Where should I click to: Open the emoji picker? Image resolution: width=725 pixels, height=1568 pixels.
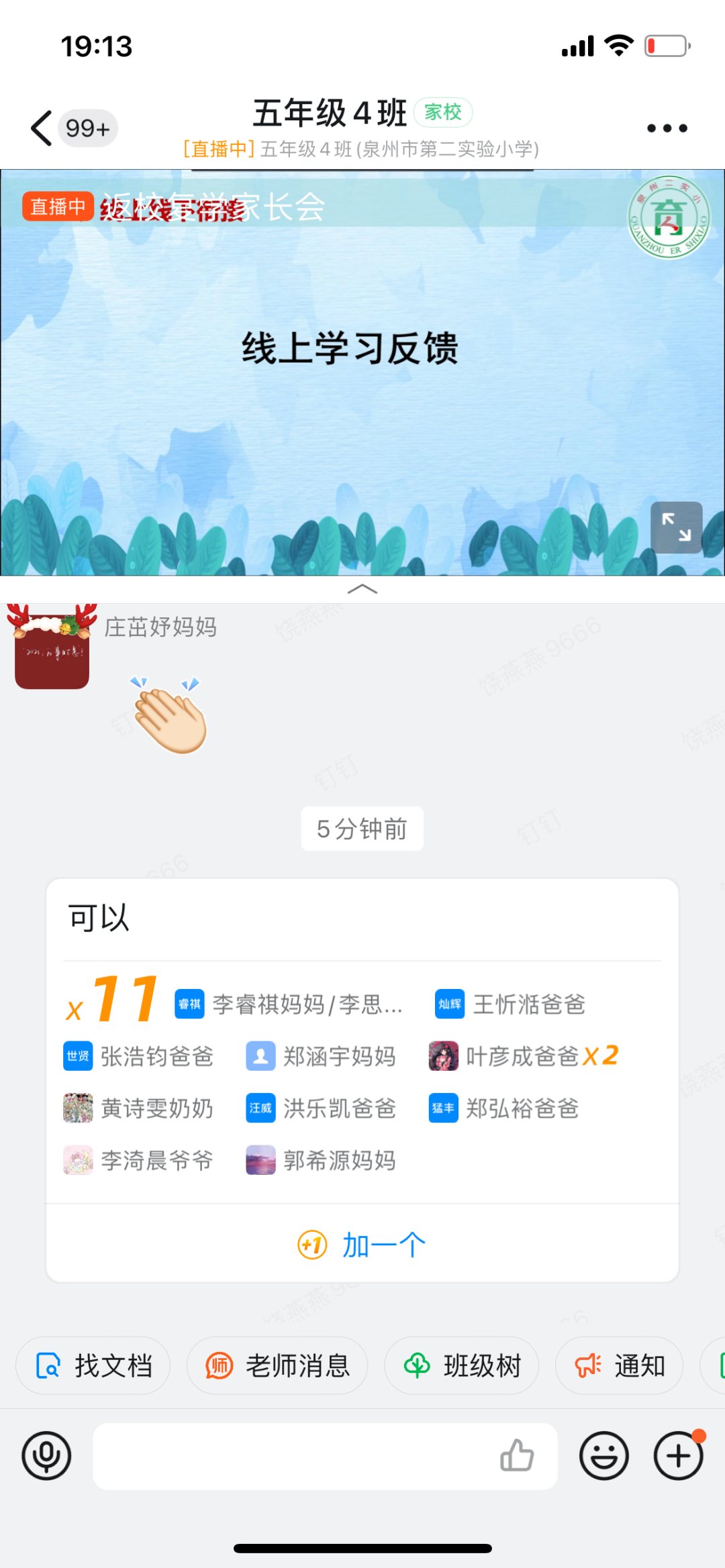[604, 1456]
